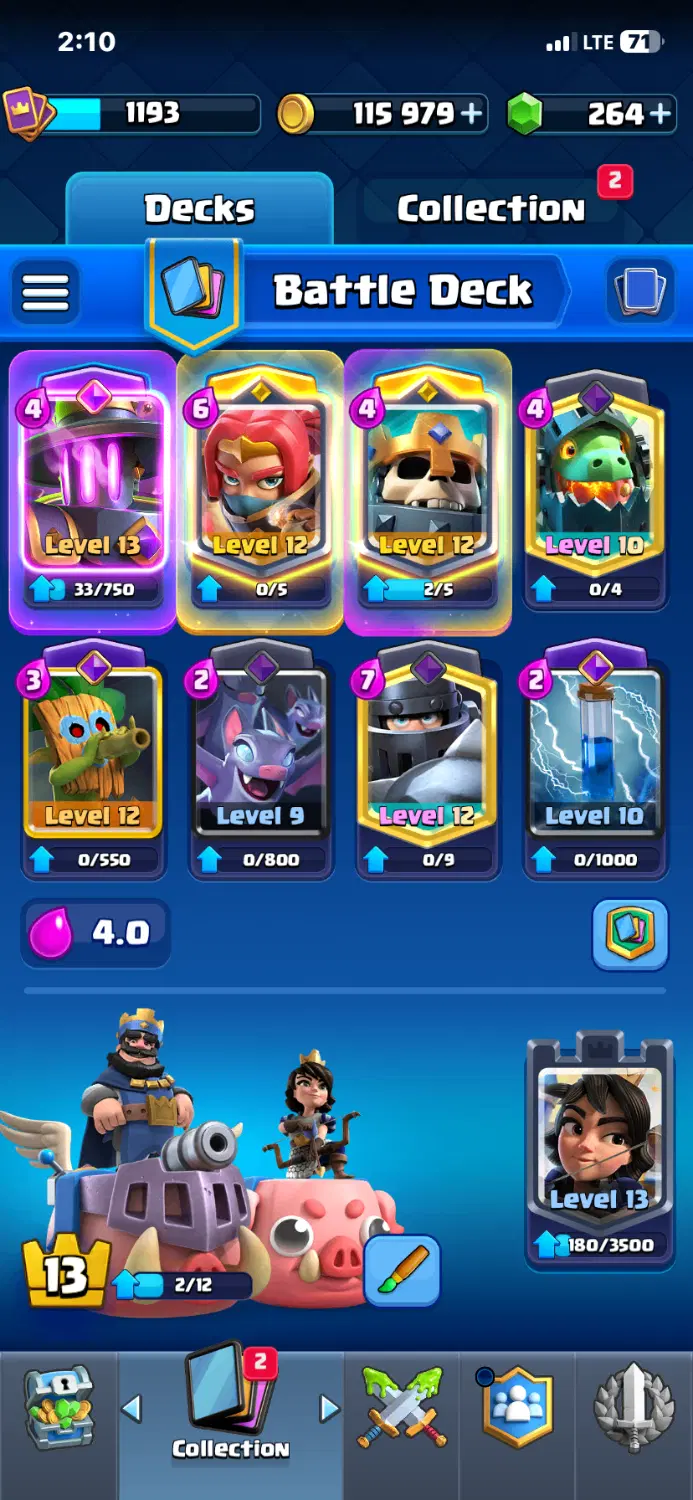Image resolution: width=693 pixels, height=1500 pixels.
Task: Switch to the Collection top tab
Action: click(491, 209)
